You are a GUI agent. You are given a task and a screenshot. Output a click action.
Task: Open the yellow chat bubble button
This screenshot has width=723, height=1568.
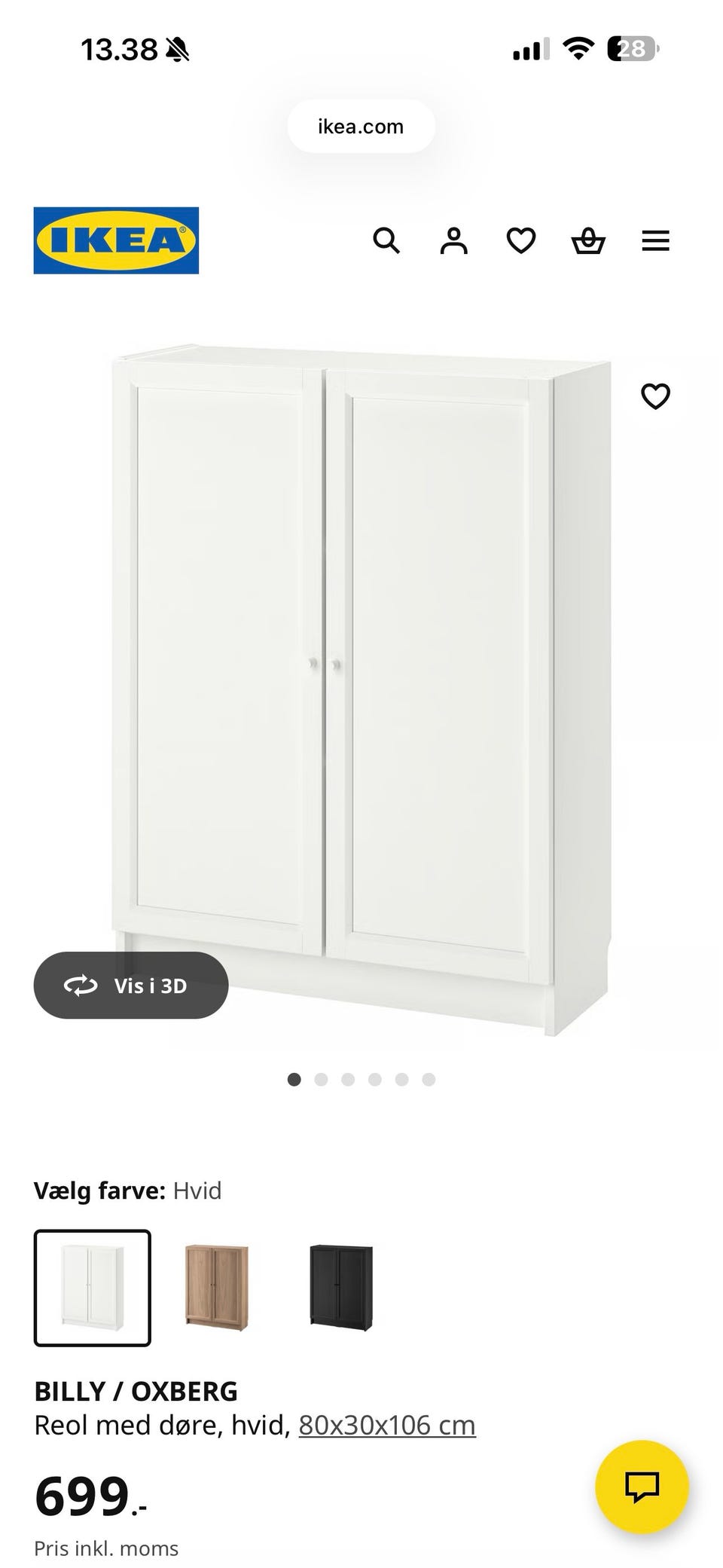[x=642, y=1487]
